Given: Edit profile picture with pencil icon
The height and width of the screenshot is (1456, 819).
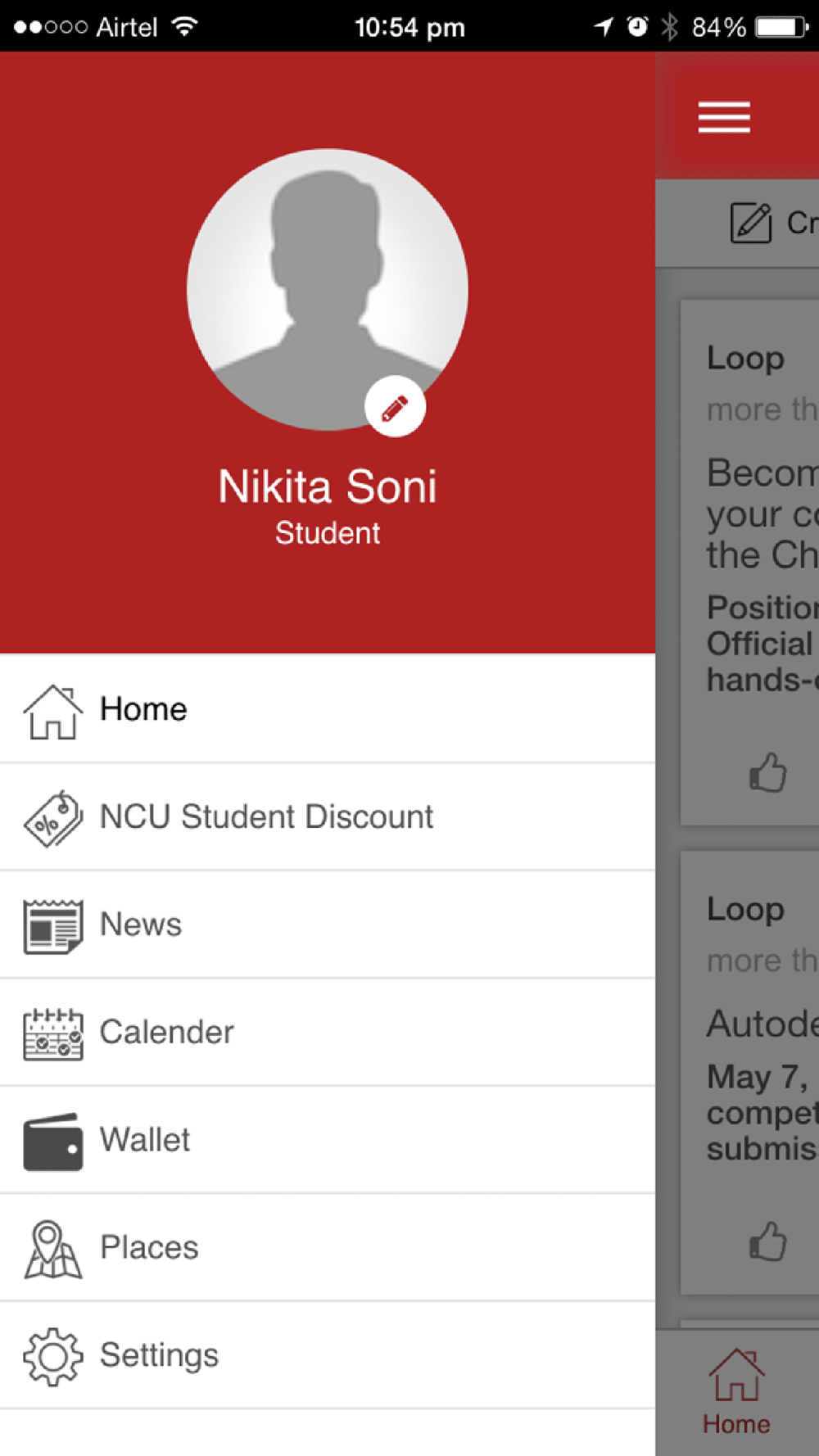Looking at the screenshot, I should (x=395, y=407).
